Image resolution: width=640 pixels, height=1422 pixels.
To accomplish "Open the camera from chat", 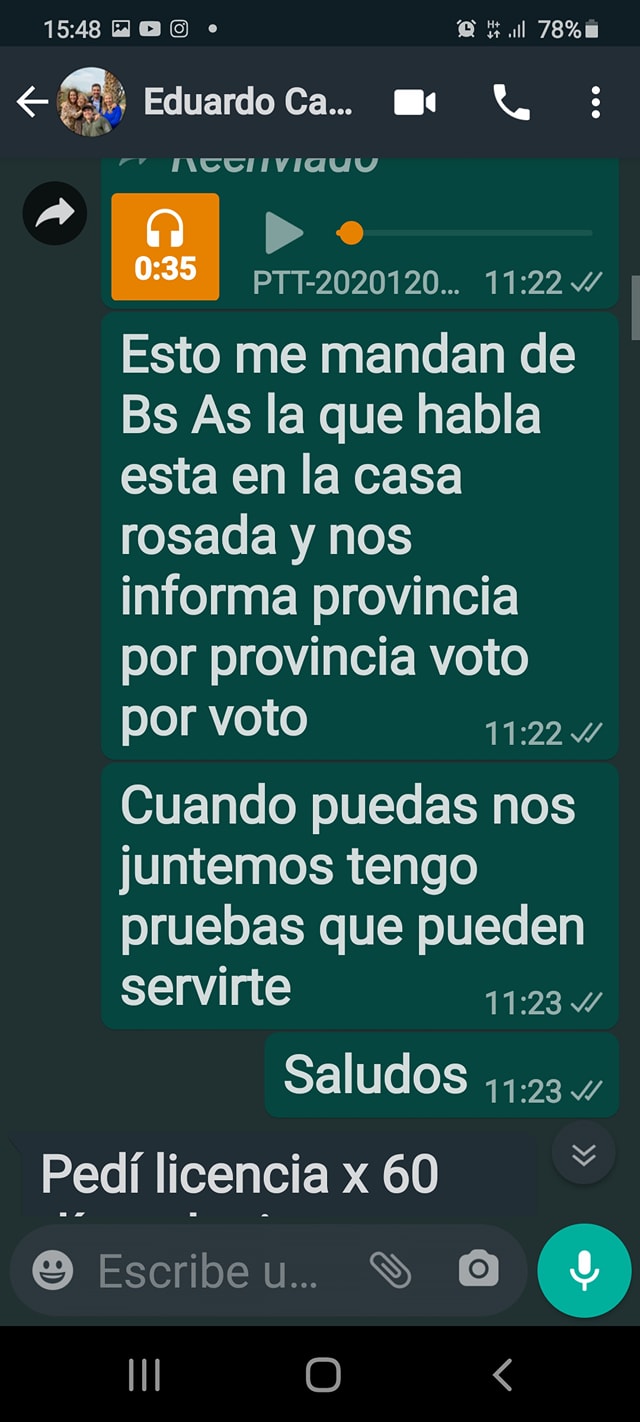I will click(478, 1270).
